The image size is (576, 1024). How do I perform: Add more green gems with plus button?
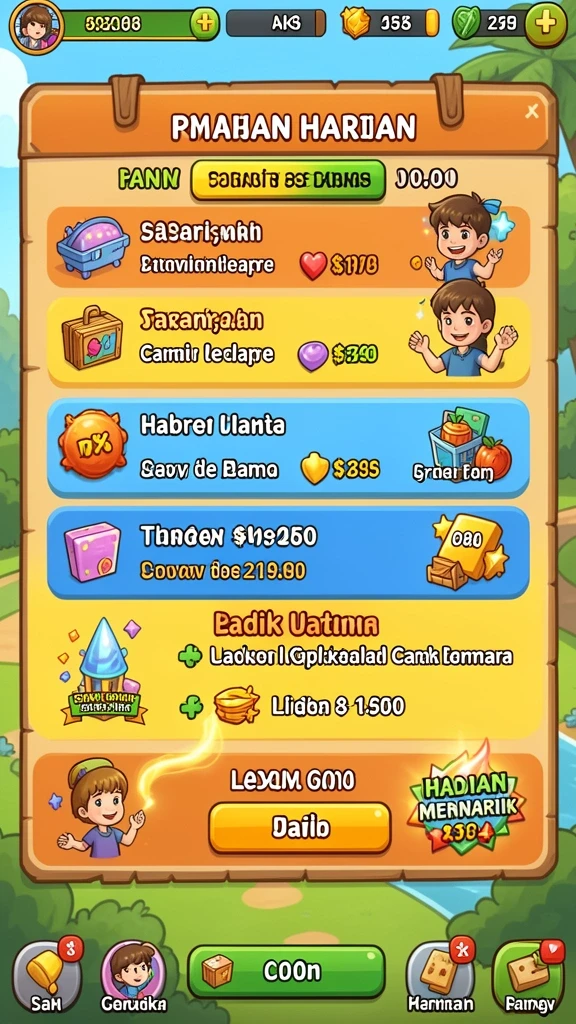pyautogui.click(x=545, y=24)
